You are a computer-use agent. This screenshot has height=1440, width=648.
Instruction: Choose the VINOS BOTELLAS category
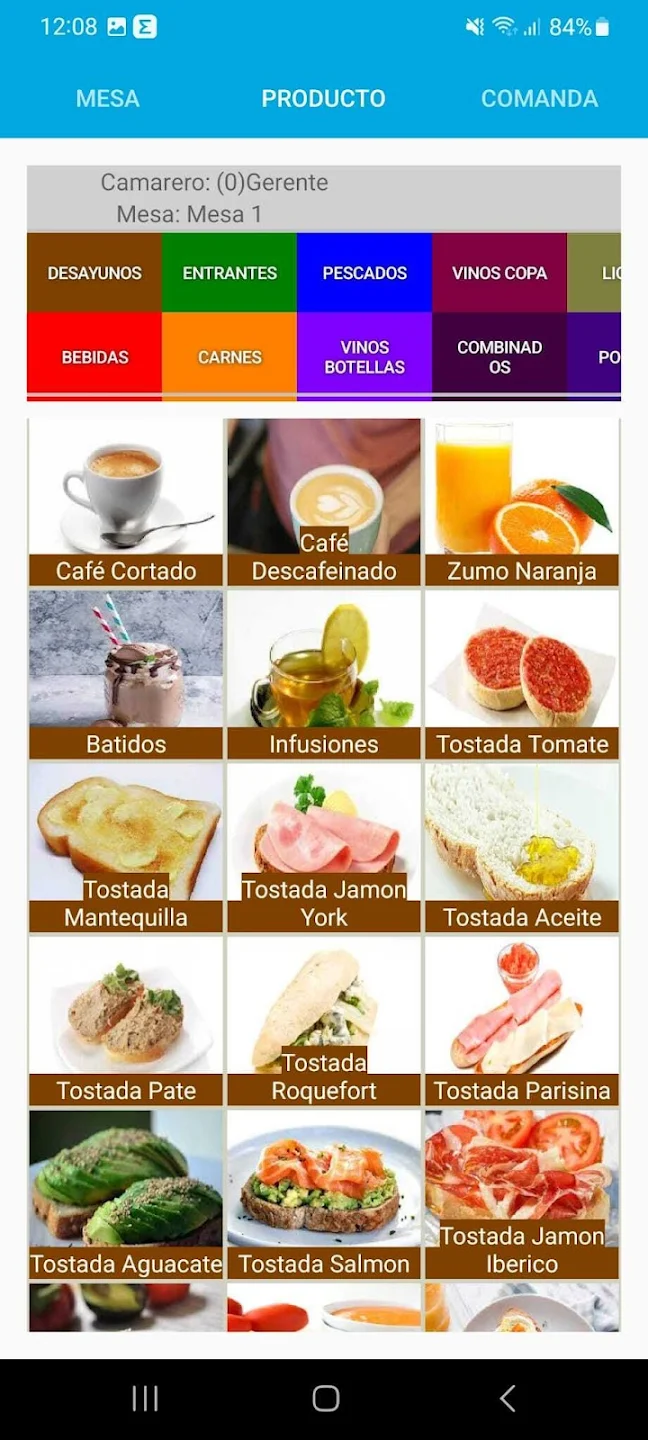pyautogui.click(x=365, y=357)
